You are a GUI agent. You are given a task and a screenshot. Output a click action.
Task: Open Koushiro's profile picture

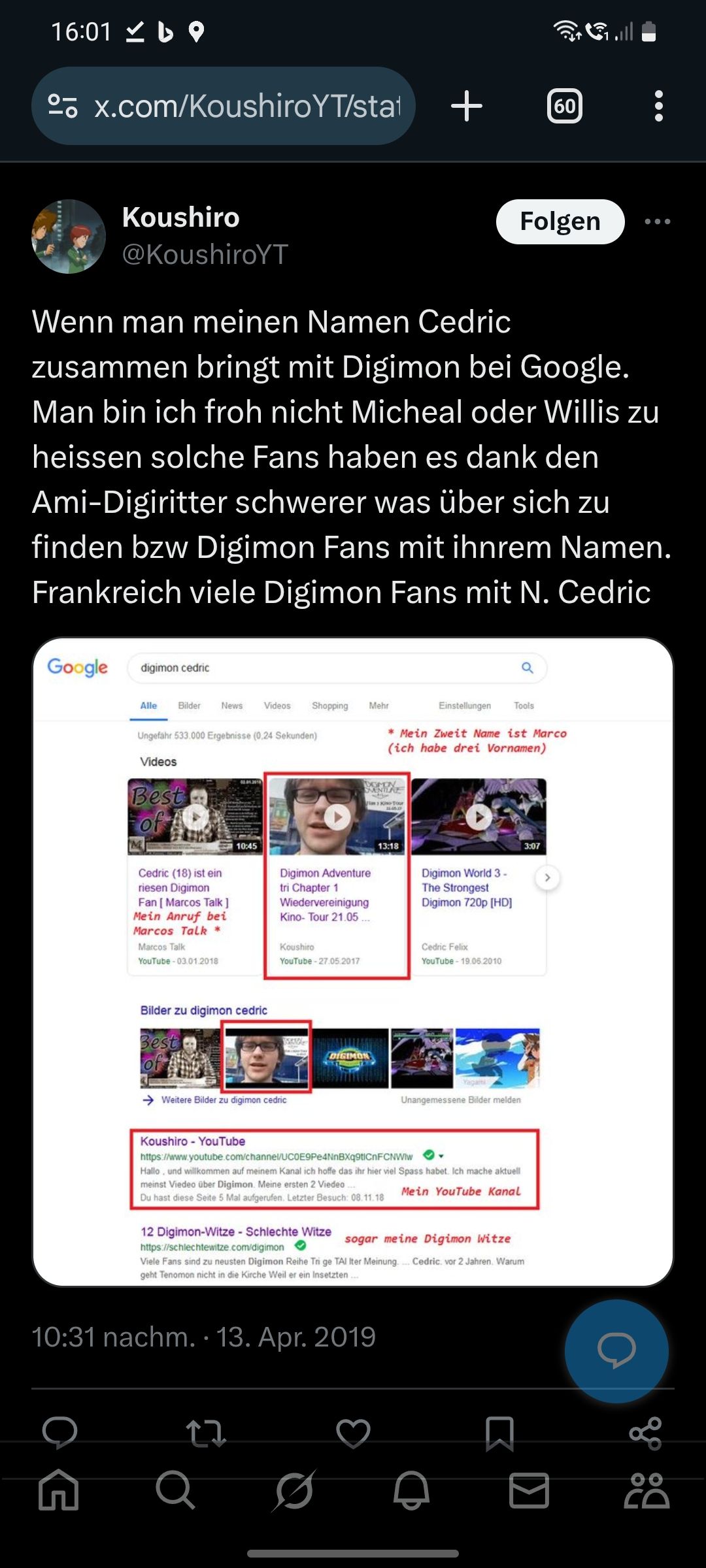tap(69, 236)
